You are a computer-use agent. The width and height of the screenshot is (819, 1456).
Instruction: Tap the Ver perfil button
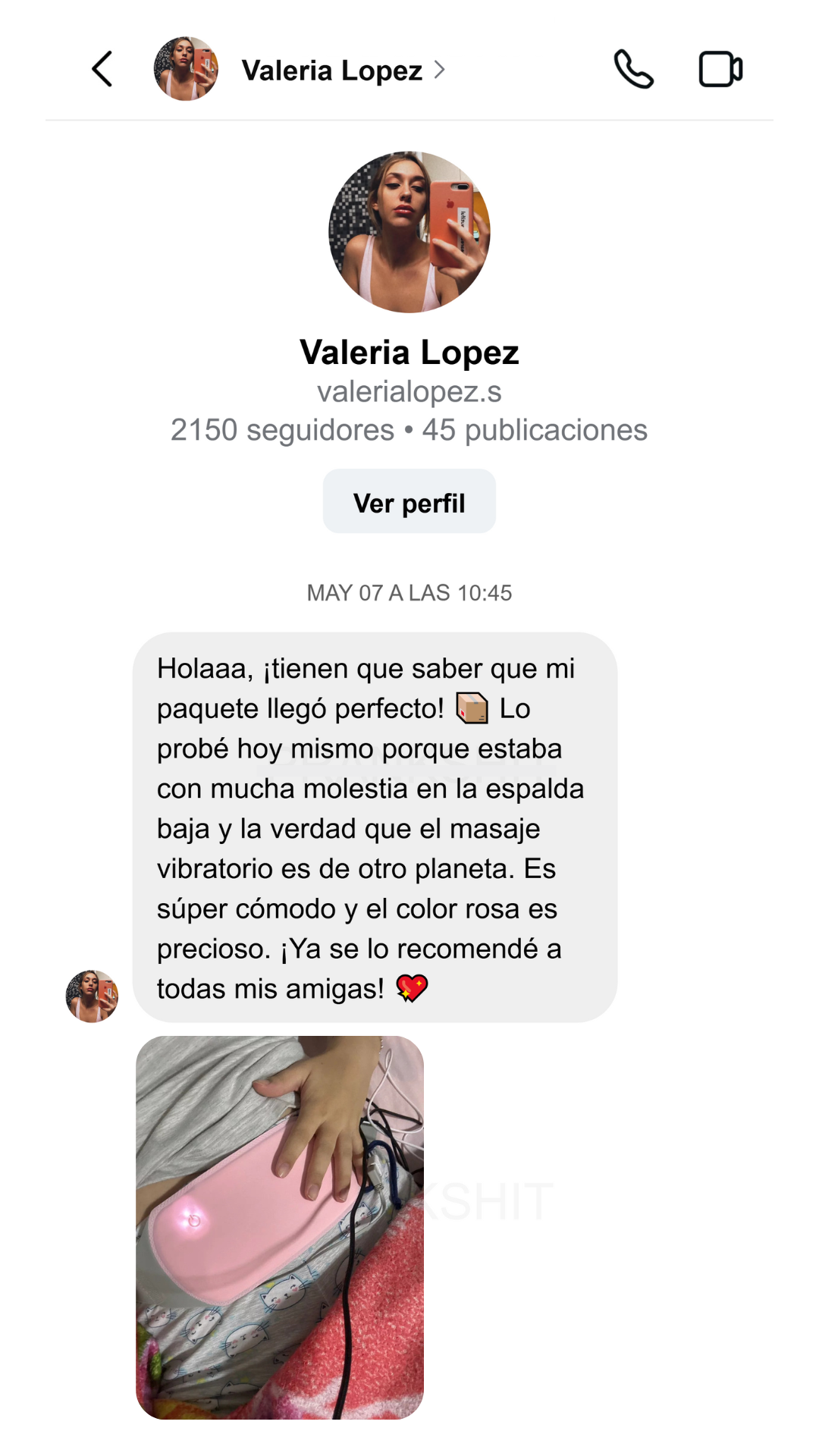coord(409,502)
